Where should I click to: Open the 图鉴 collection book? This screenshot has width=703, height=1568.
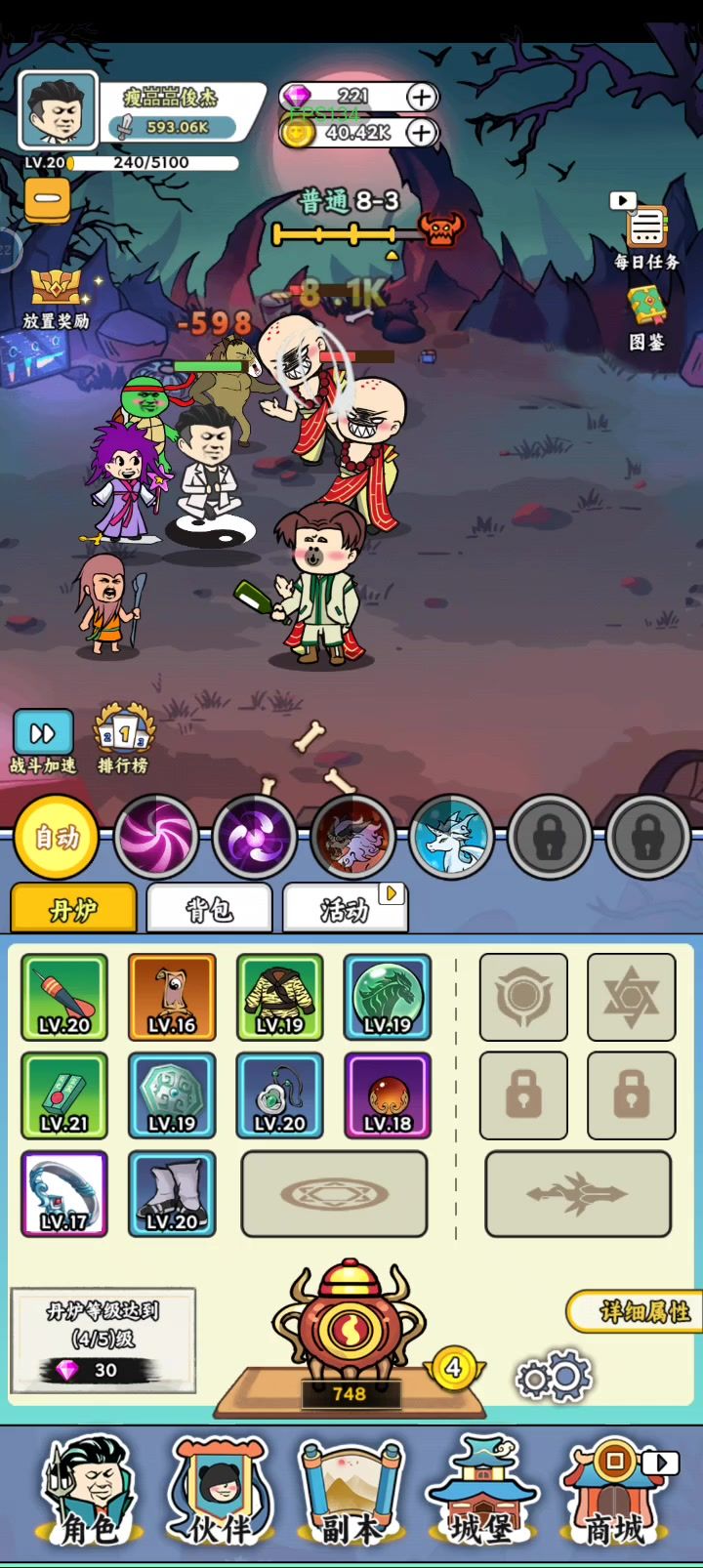tap(645, 316)
